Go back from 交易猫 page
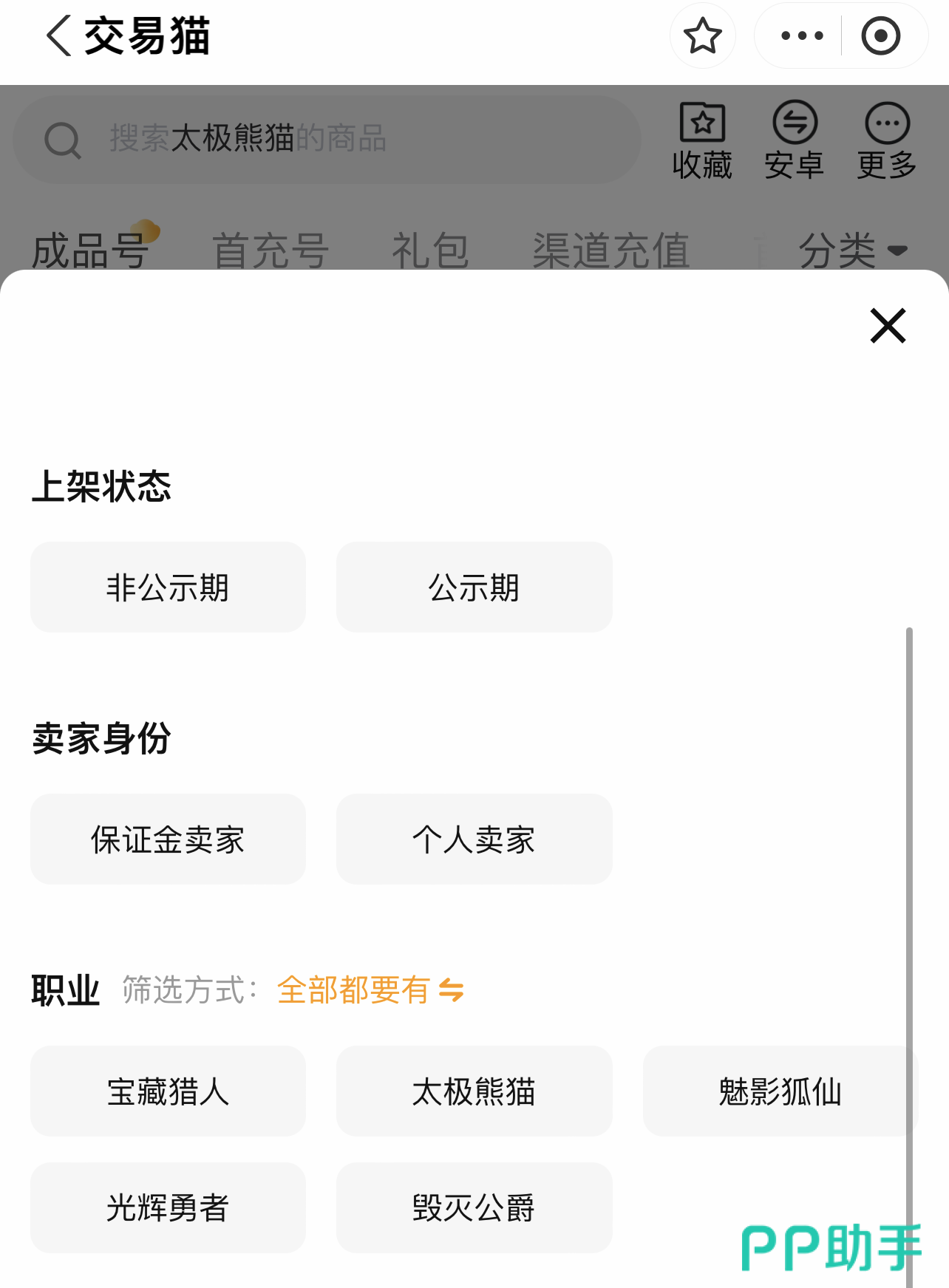This screenshot has height=1288, width=949. click(x=59, y=35)
